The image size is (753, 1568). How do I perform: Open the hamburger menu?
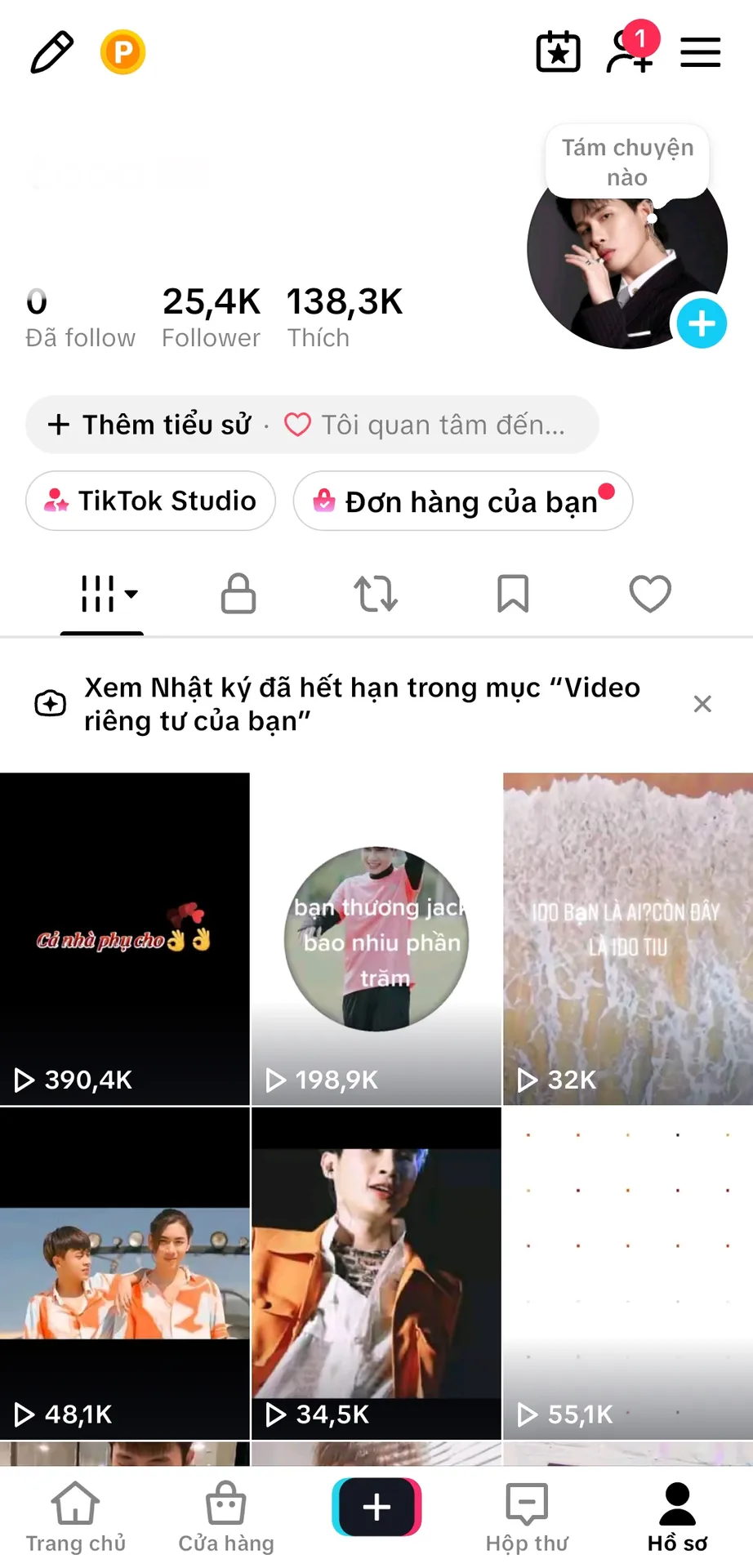[x=701, y=52]
